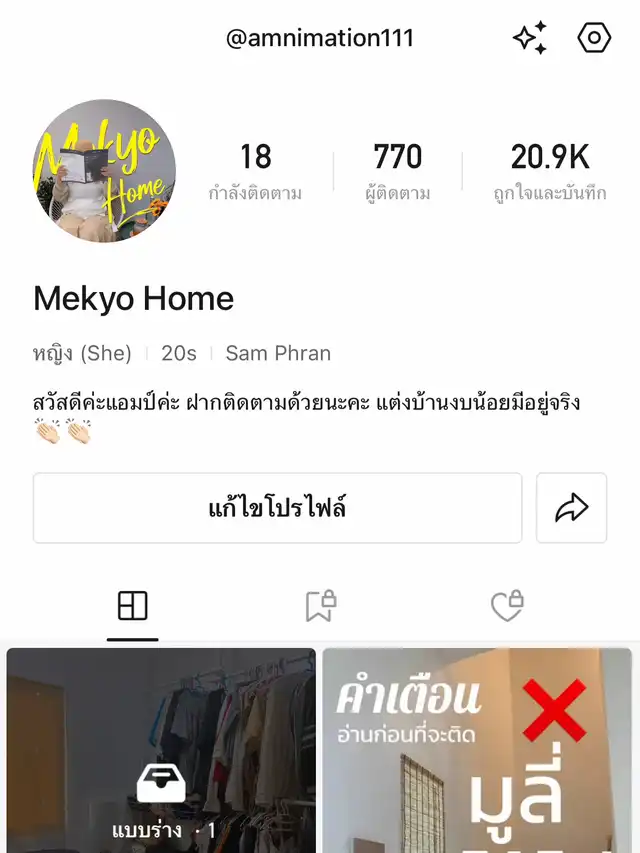
Task: View the 18 following list
Action: [x=255, y=171]
